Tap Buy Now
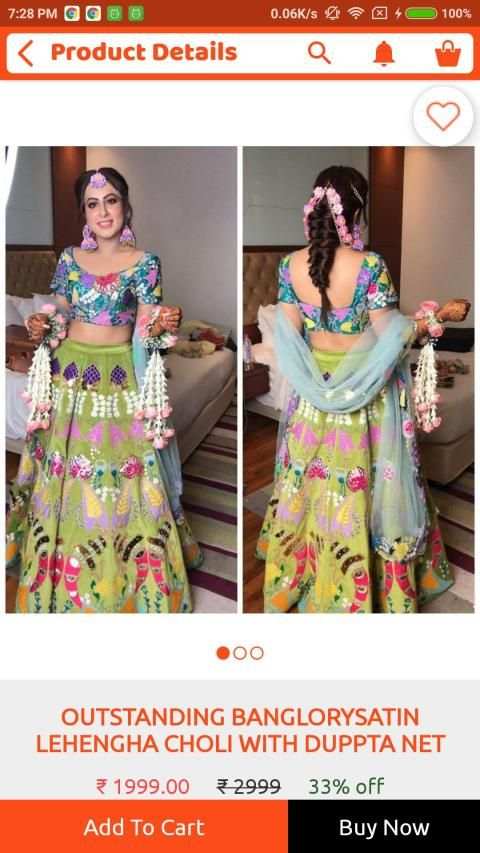Image resolution: width=480 pixels, height=853 pixels. click(384, 827)
